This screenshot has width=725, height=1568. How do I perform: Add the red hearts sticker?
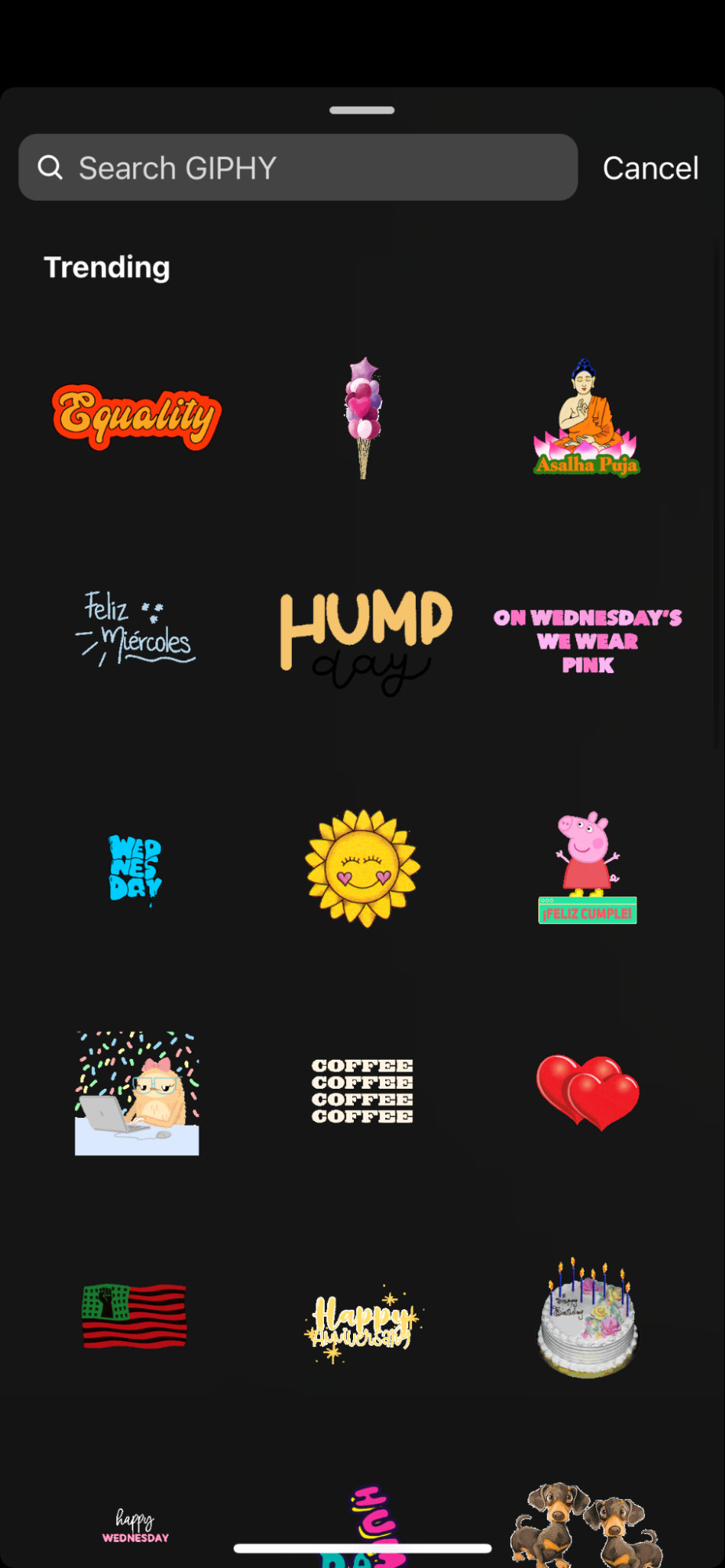coord(588,1092)
